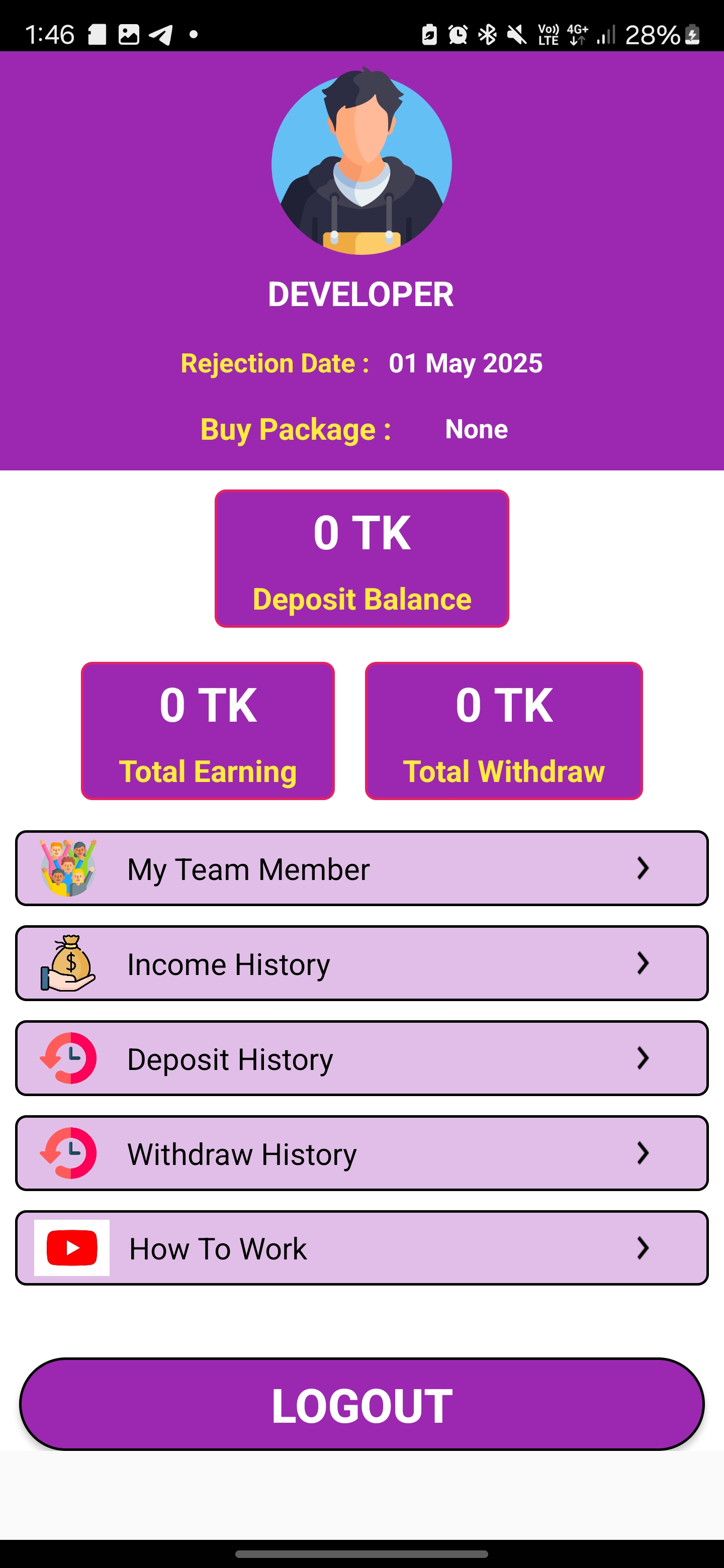Open My Team Member
724x1568 pixels.
click(361, 868)
